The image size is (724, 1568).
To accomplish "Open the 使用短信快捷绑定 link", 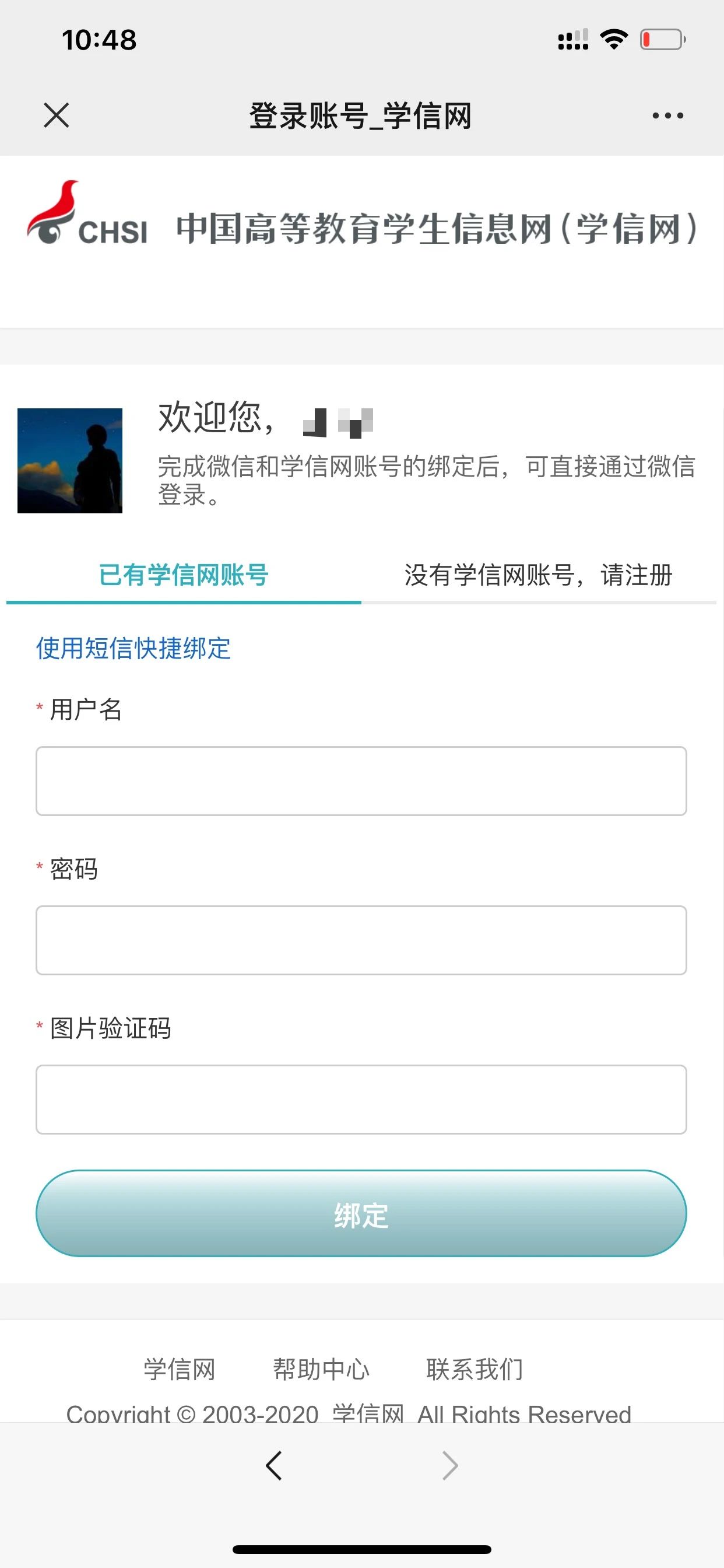I will (x=133, y=648).
